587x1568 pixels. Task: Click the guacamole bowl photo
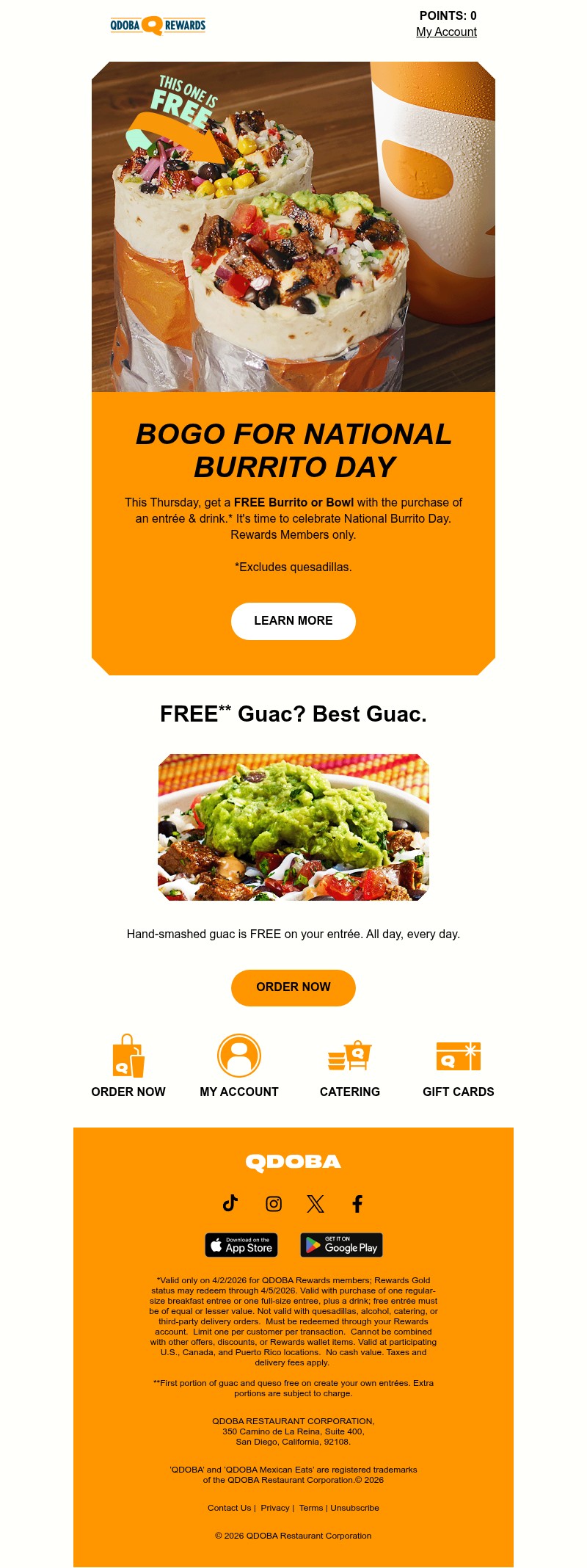click(293, 827)
